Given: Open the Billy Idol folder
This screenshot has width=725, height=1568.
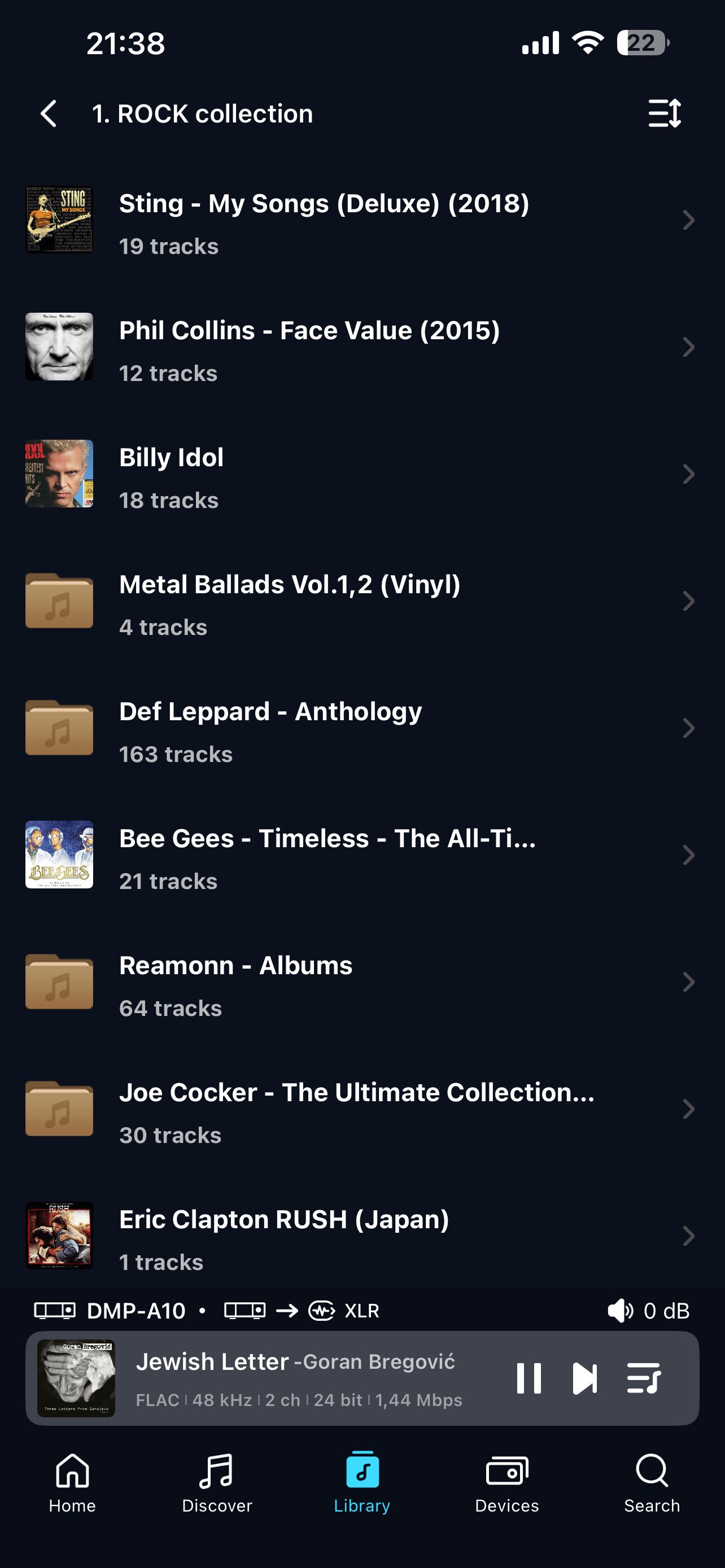Looking at the screenshot, I should point(359,474).
